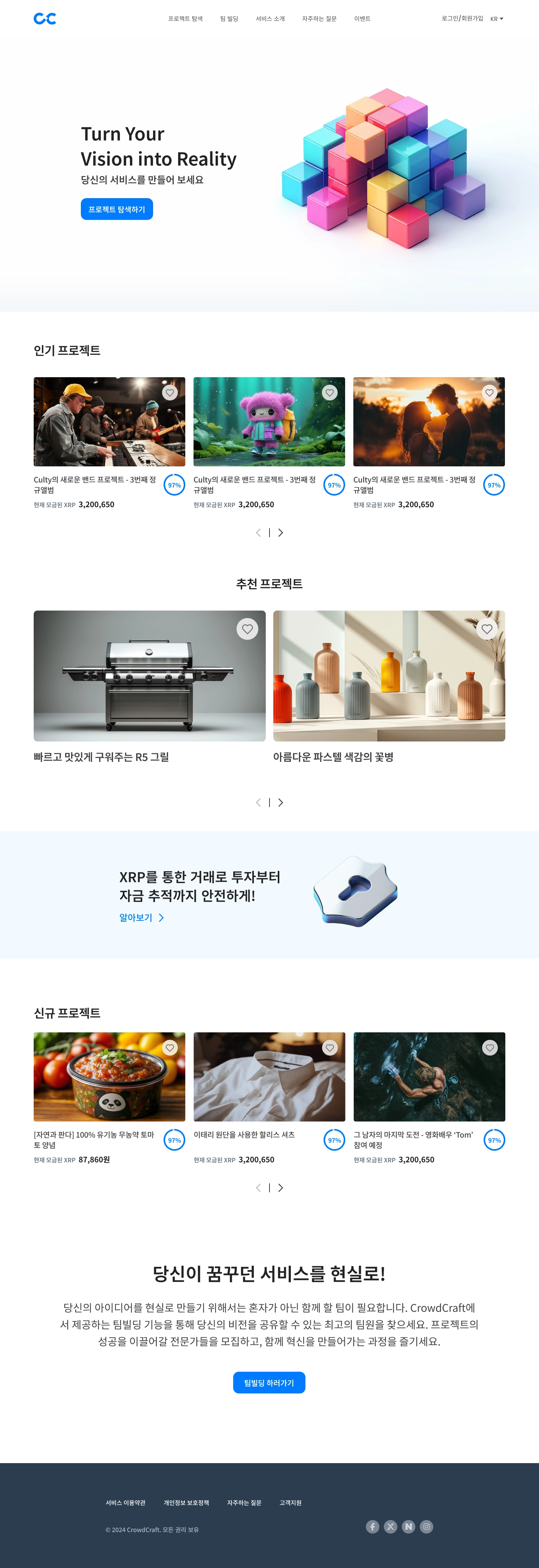
Task: Open 개인정보 보호정책 in footer
Action: coord(186,1503)
